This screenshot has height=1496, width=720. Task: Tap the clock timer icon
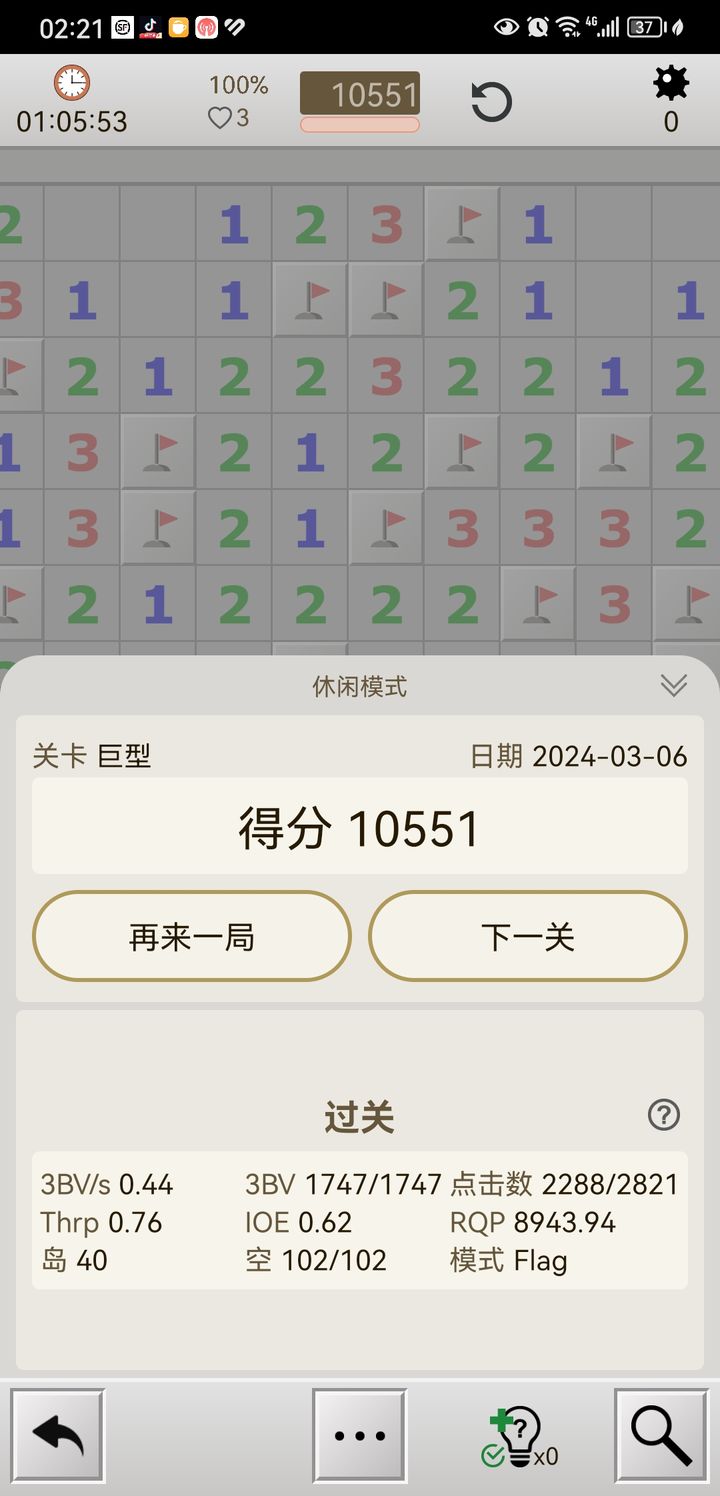click(x=72, y=83)
